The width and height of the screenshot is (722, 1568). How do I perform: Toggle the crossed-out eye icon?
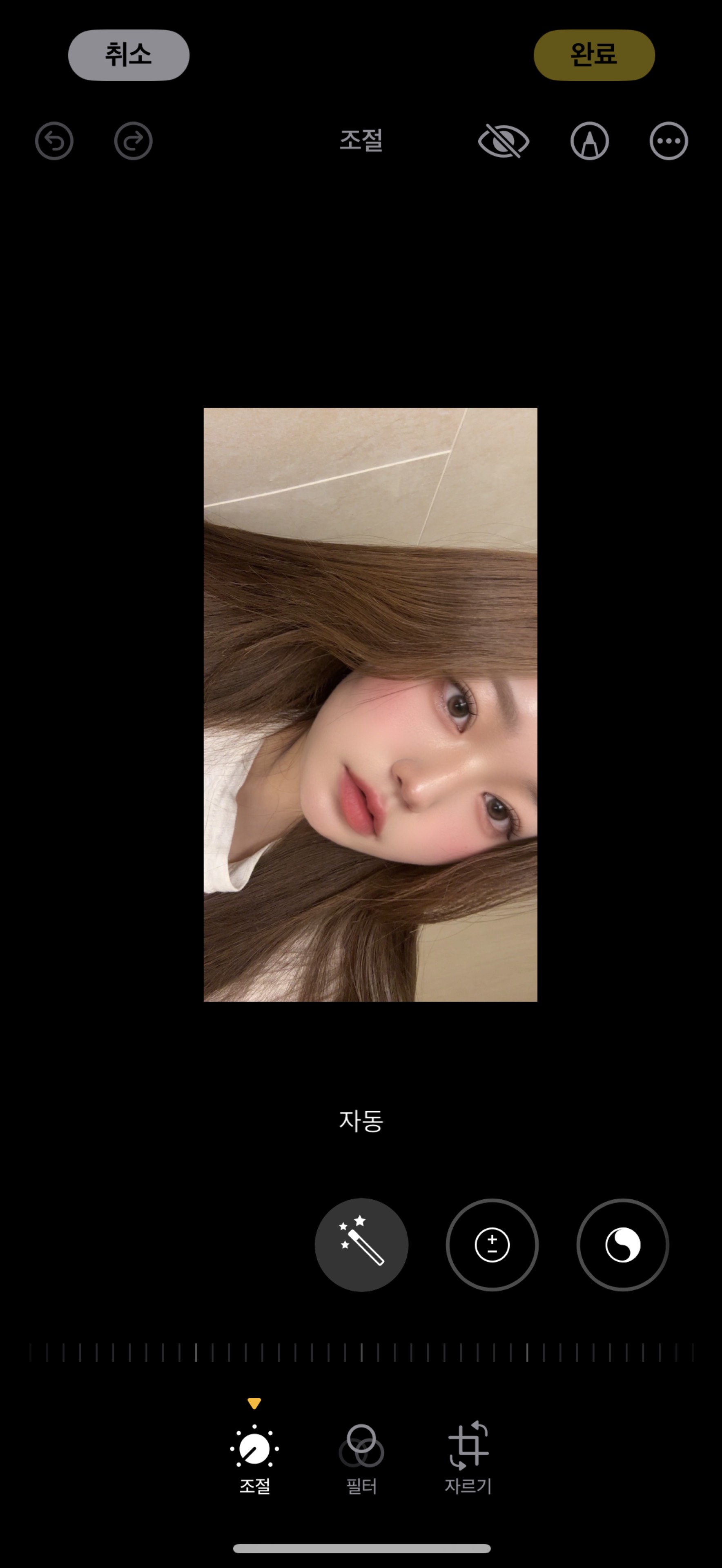coord(504,141)
